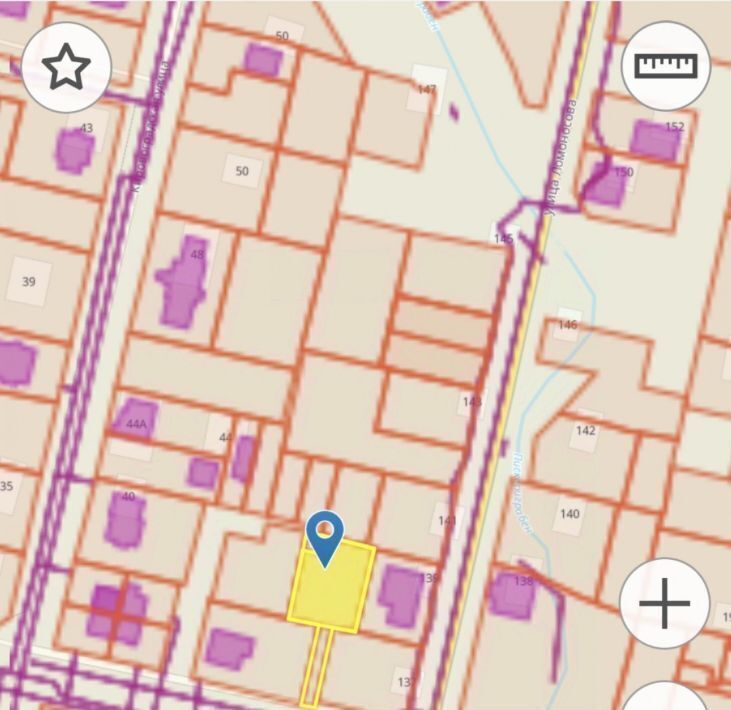Zoom in with the plus button
731x710 pixels.
[x=664, y=604]
